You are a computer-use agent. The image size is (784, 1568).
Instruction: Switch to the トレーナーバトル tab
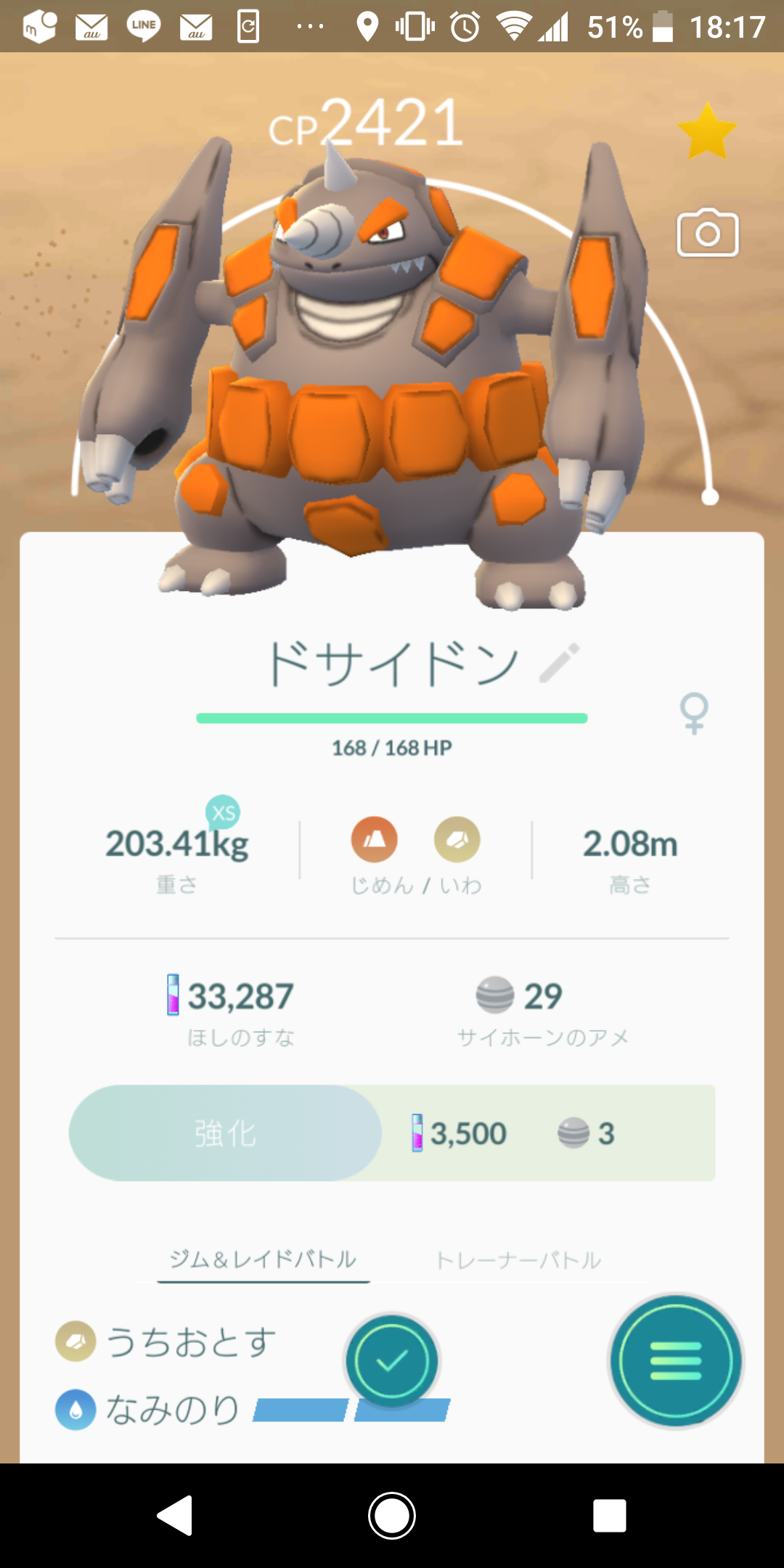click(518, 1260)
